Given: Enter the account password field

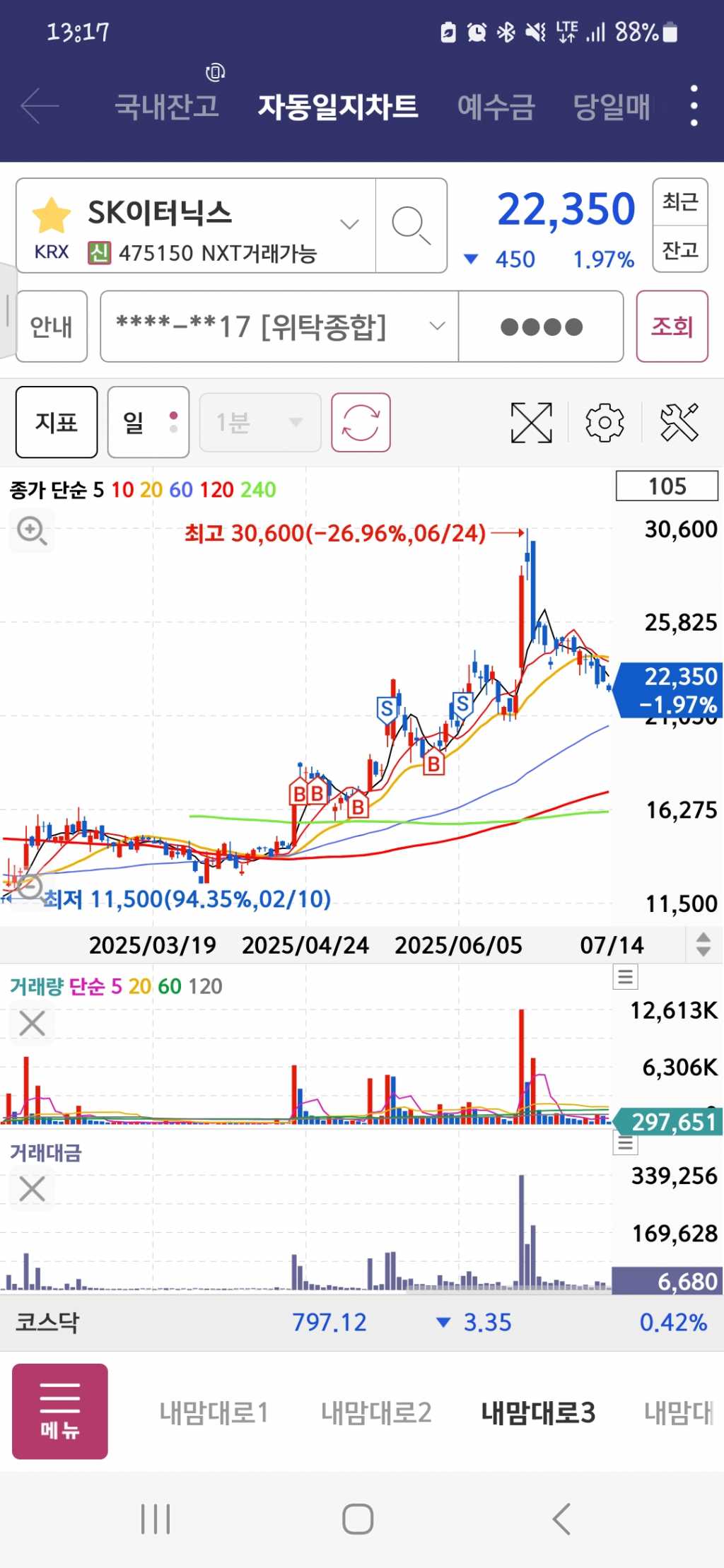Looking at the screenshot, I should [541, 327].
